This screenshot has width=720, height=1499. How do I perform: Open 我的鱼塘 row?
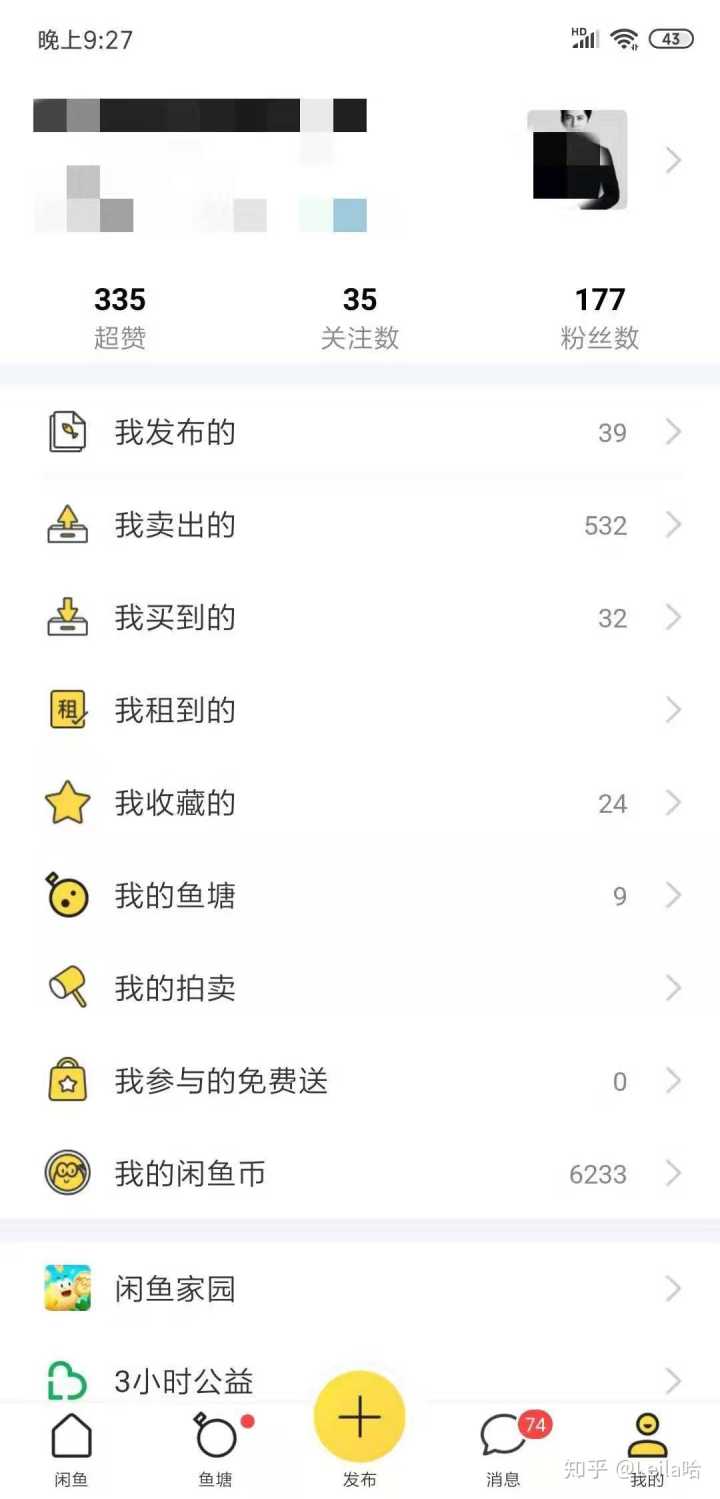click(x=360, y=896)
